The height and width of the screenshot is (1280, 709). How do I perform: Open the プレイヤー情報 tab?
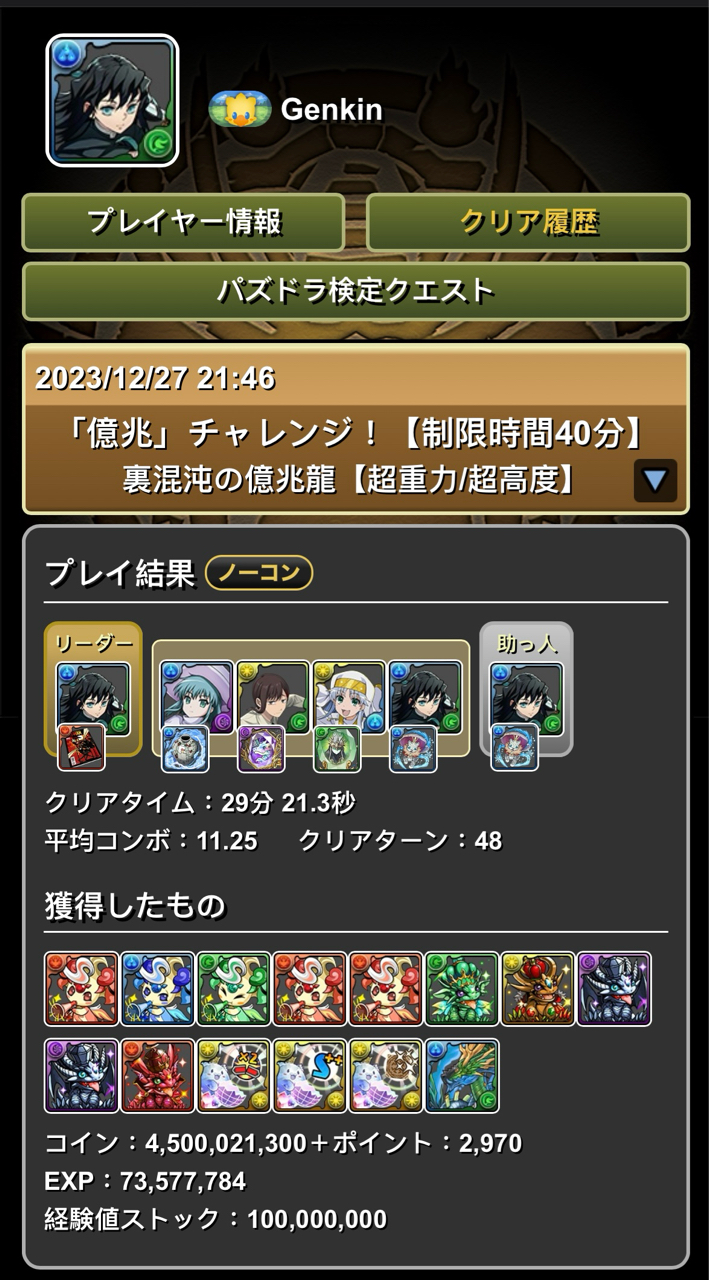click(x=183, y=222)
